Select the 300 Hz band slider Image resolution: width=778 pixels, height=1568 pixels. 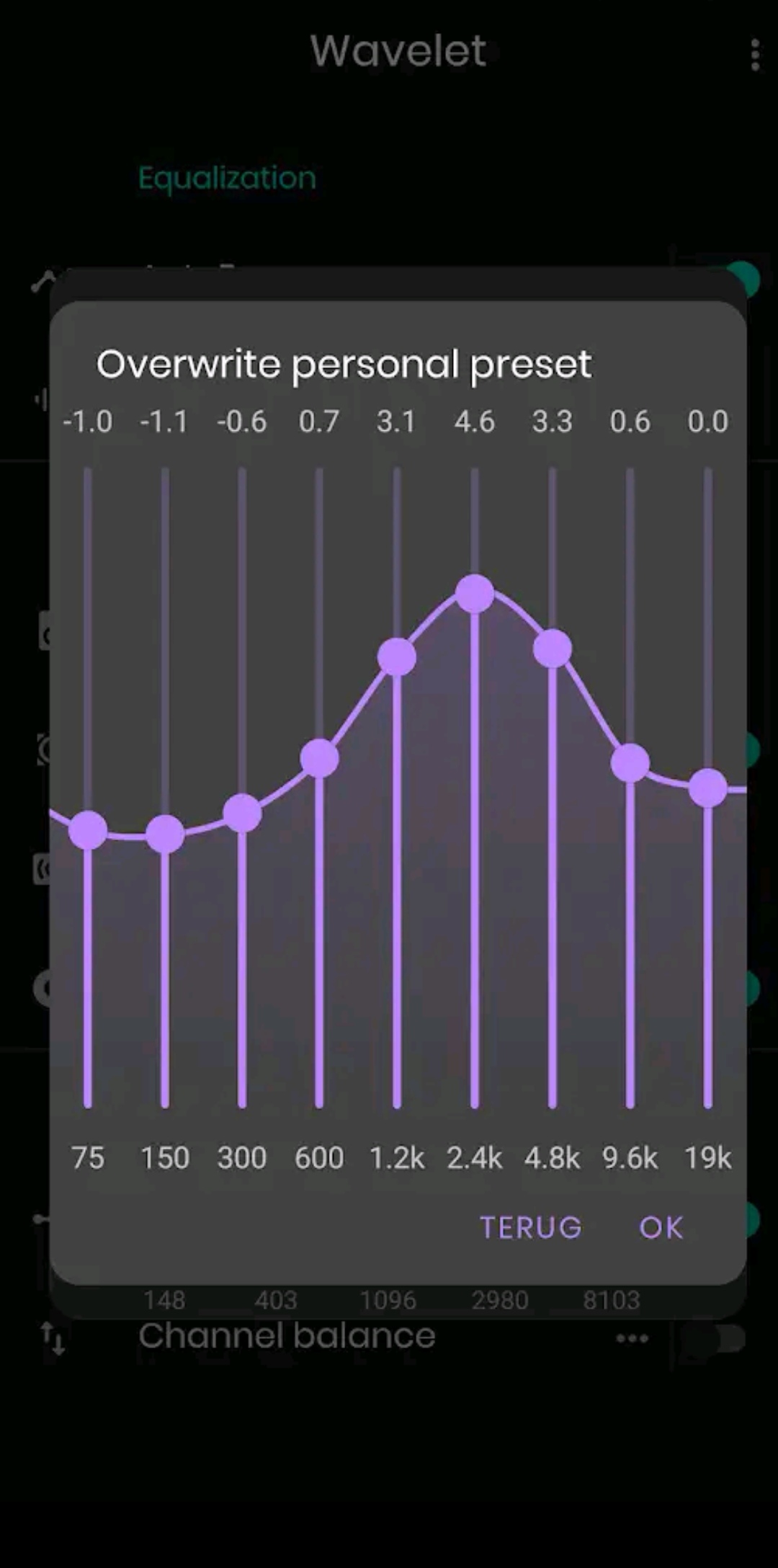[x=242, y=814]
